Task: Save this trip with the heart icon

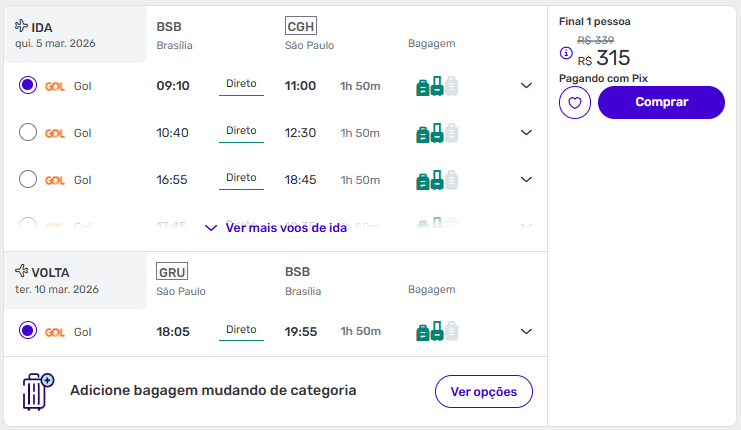Action: pos(575,102)
